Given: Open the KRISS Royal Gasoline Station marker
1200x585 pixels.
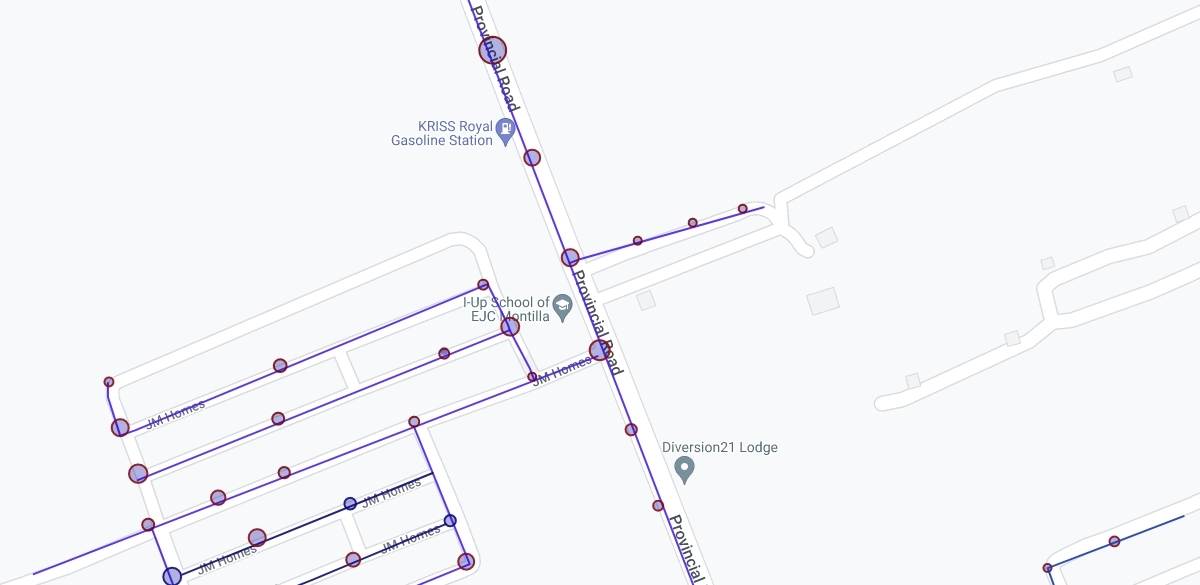Looking at the screenshot, I should 506,128.
